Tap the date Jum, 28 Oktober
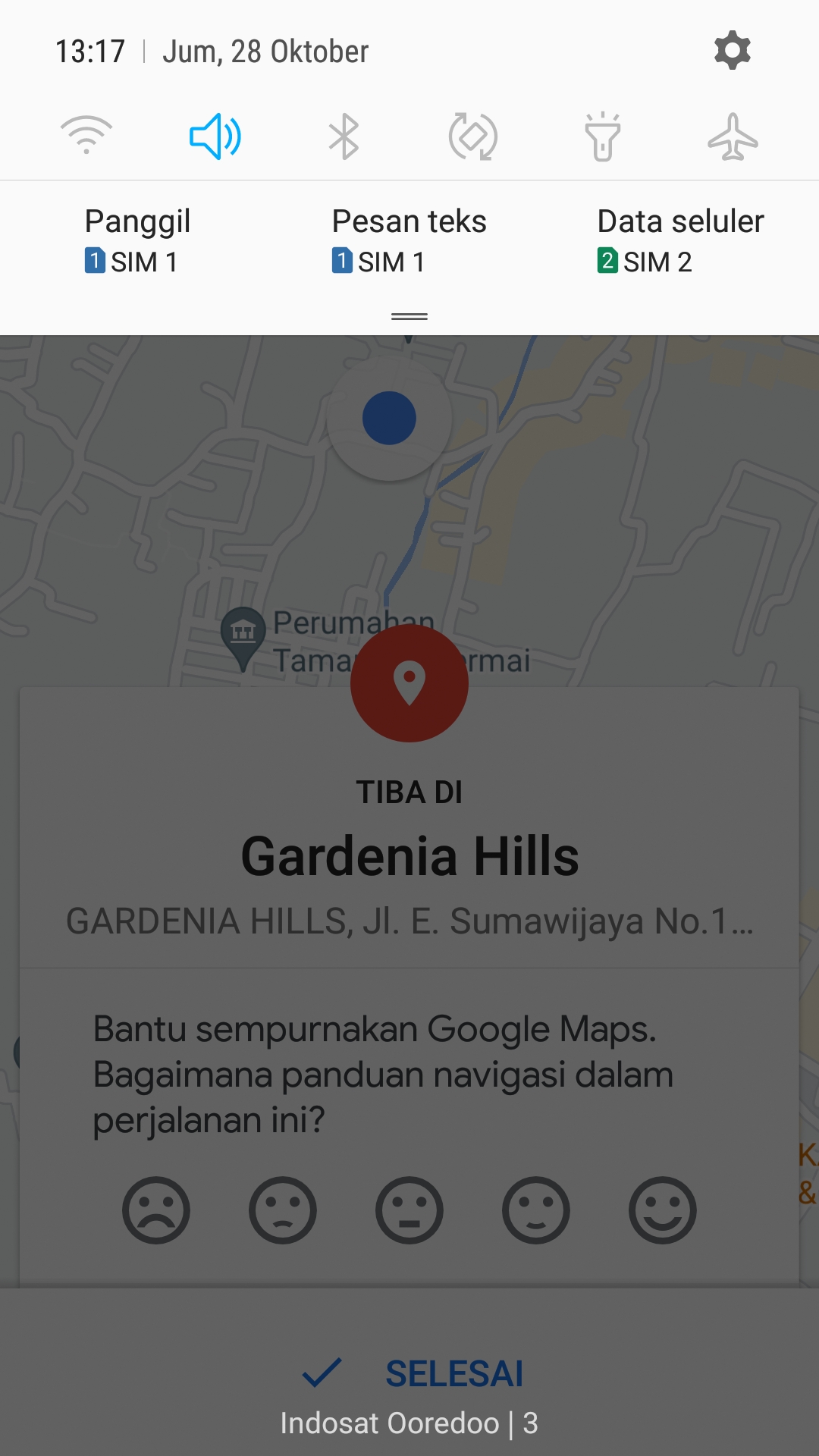The image size is (819, 1456). (x=265, y=51)
